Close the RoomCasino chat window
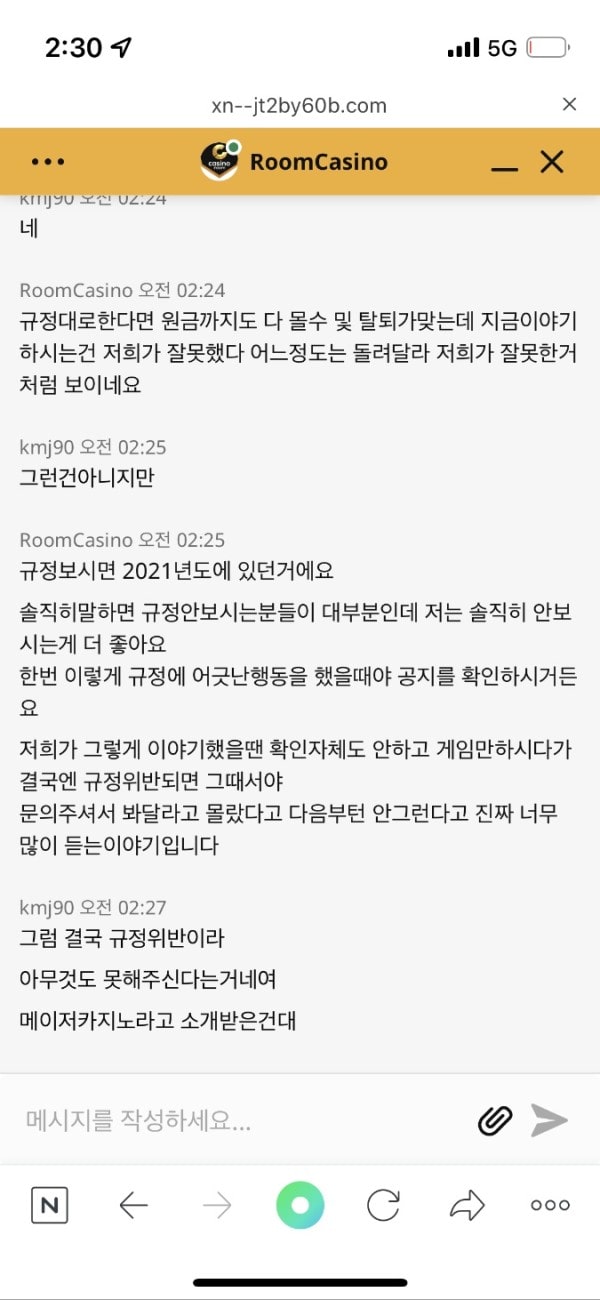Viewport: 600px width, 1300px height. [552, 162]
